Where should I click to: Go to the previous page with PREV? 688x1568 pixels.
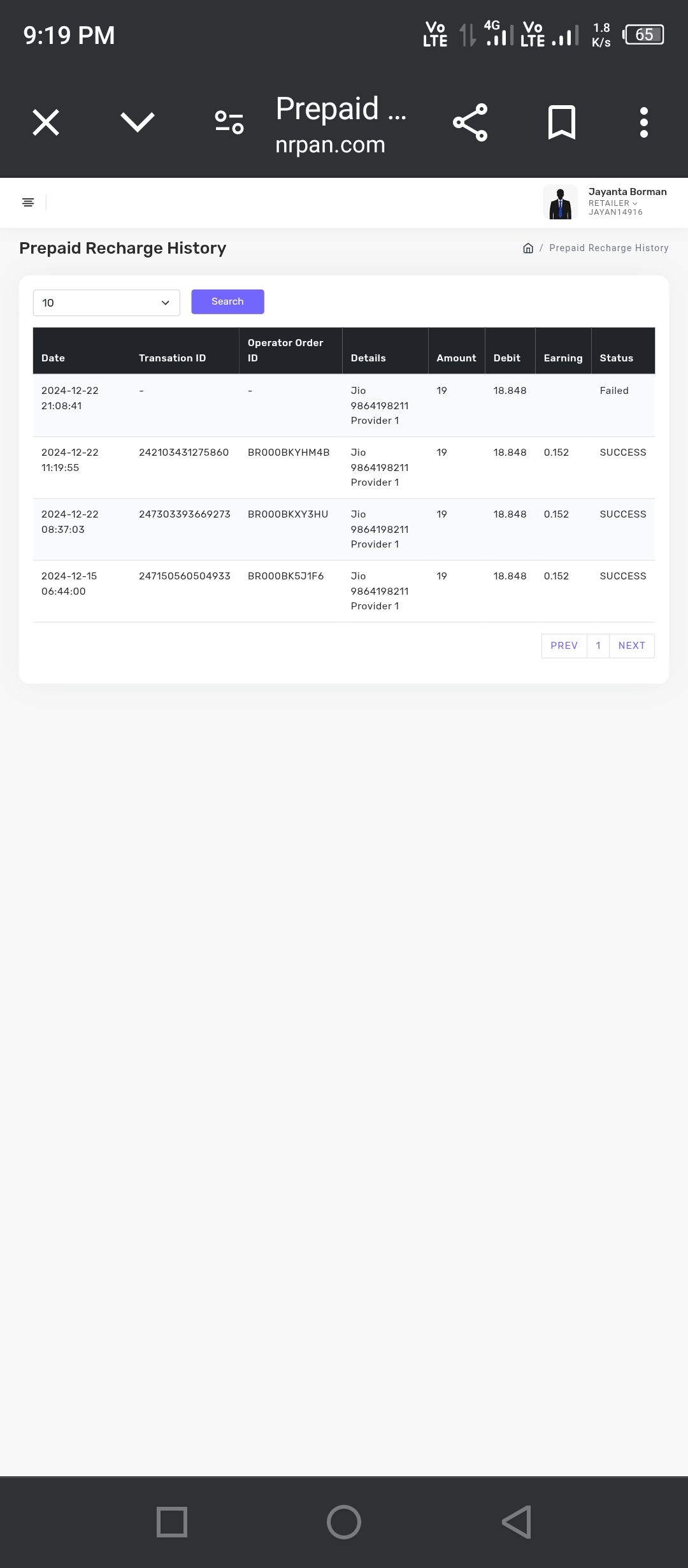564,646
